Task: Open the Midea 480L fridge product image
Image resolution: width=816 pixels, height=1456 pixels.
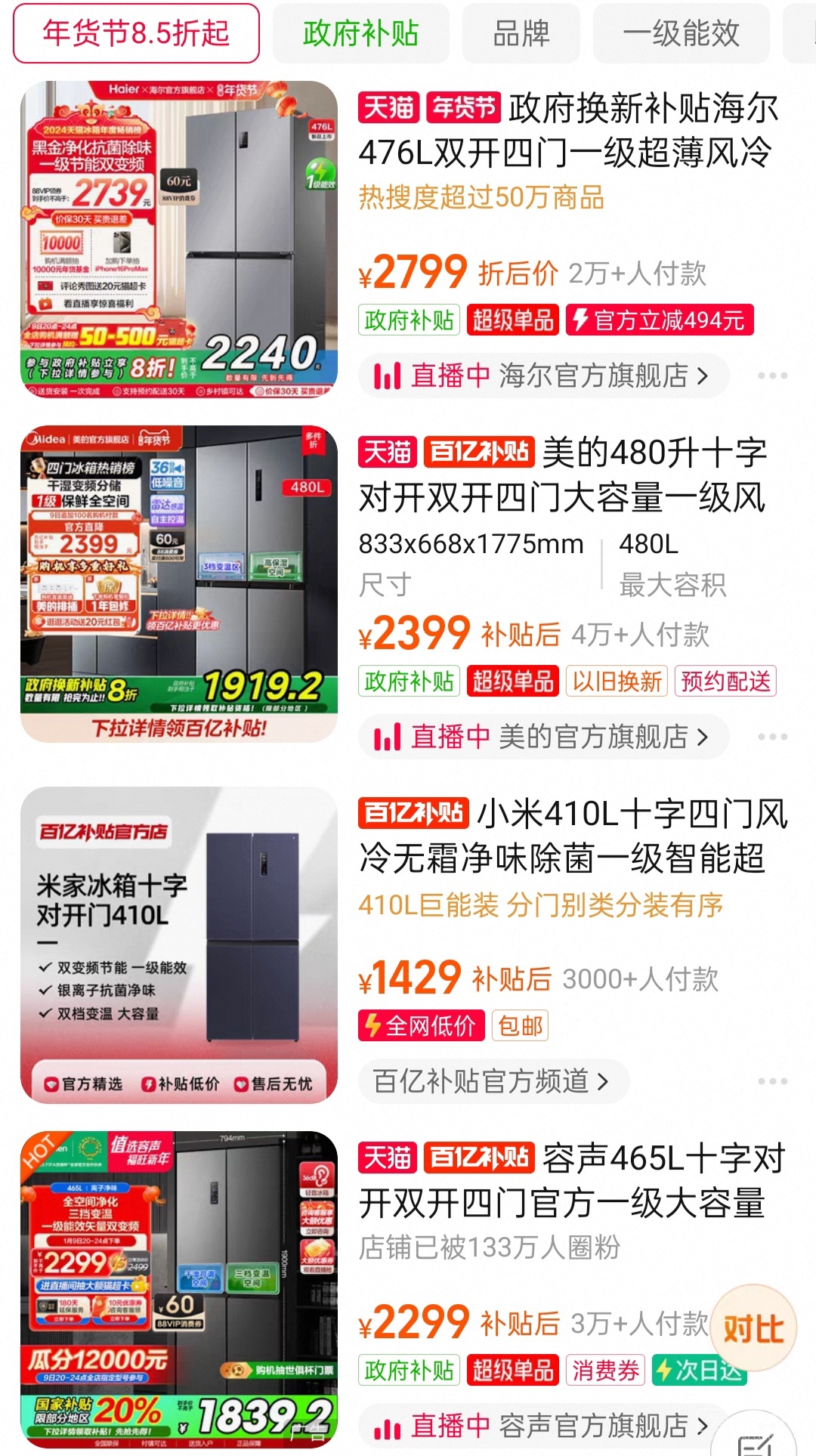Action: pyautogui.click(x=179, y=584)
